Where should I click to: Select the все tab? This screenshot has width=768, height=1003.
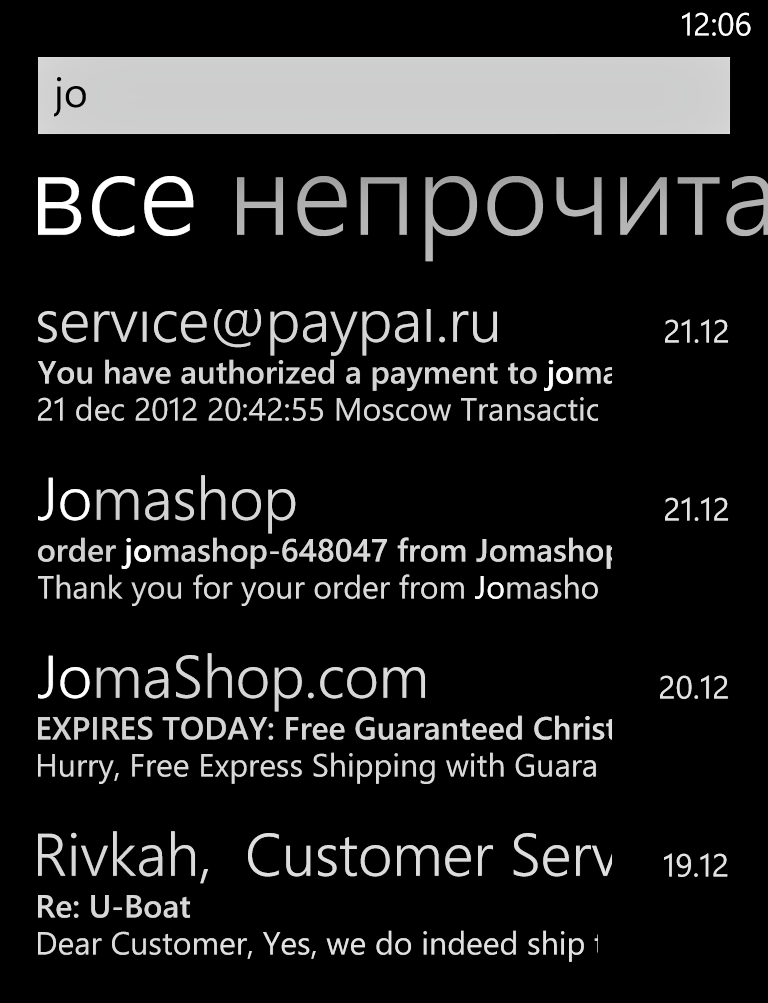coord(115,205)
